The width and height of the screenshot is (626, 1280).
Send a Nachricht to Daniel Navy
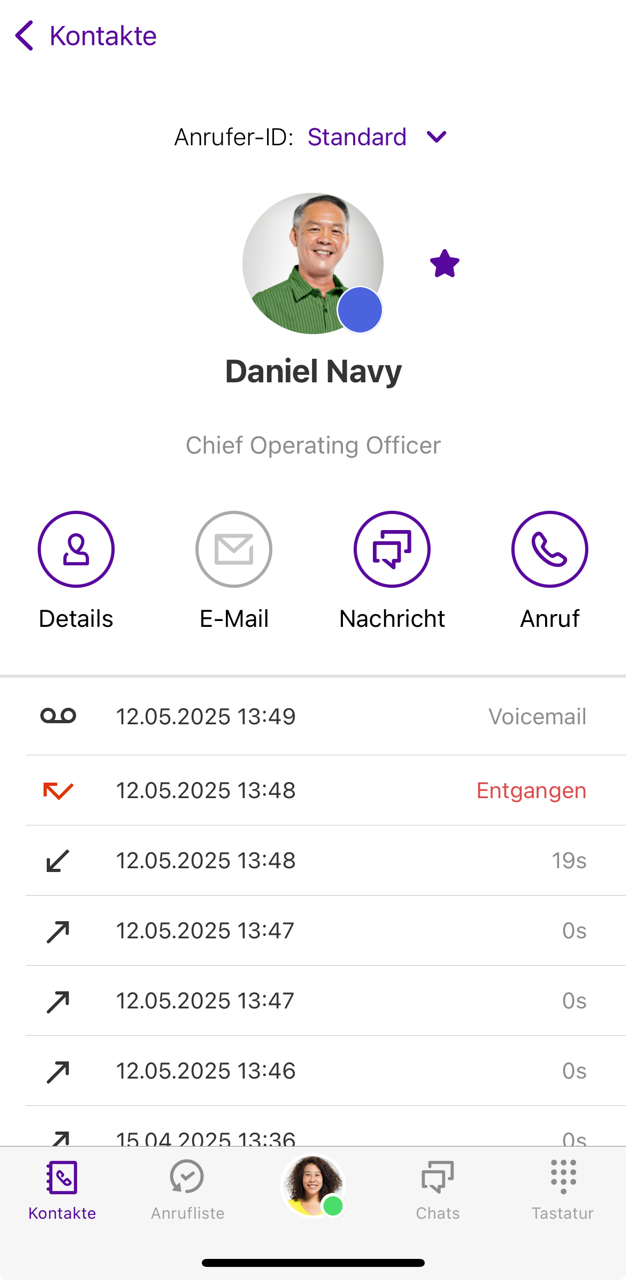tap(392, 549)
